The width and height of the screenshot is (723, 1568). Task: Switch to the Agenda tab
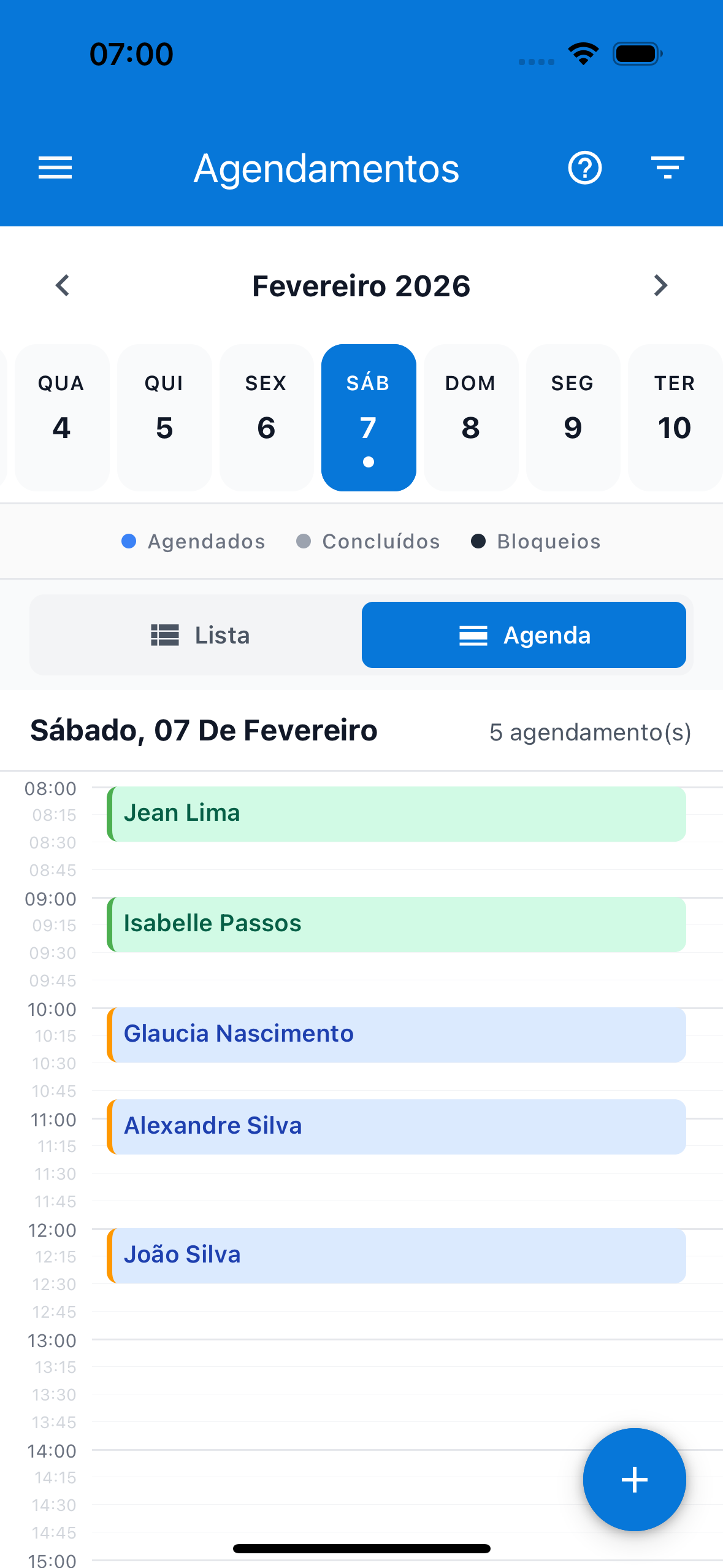[x=523, y=635]
